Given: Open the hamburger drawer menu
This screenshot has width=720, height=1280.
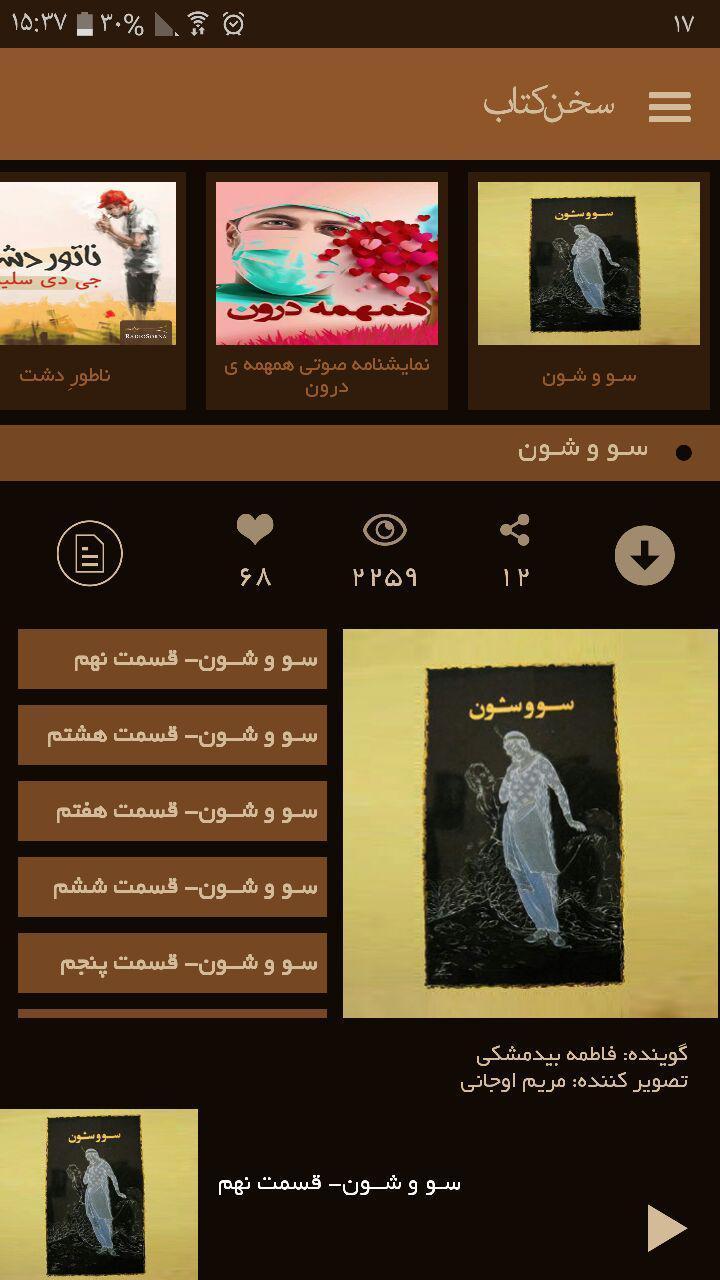Looking at the screenshot, I should pyautogui.click(x=669, y=106).
